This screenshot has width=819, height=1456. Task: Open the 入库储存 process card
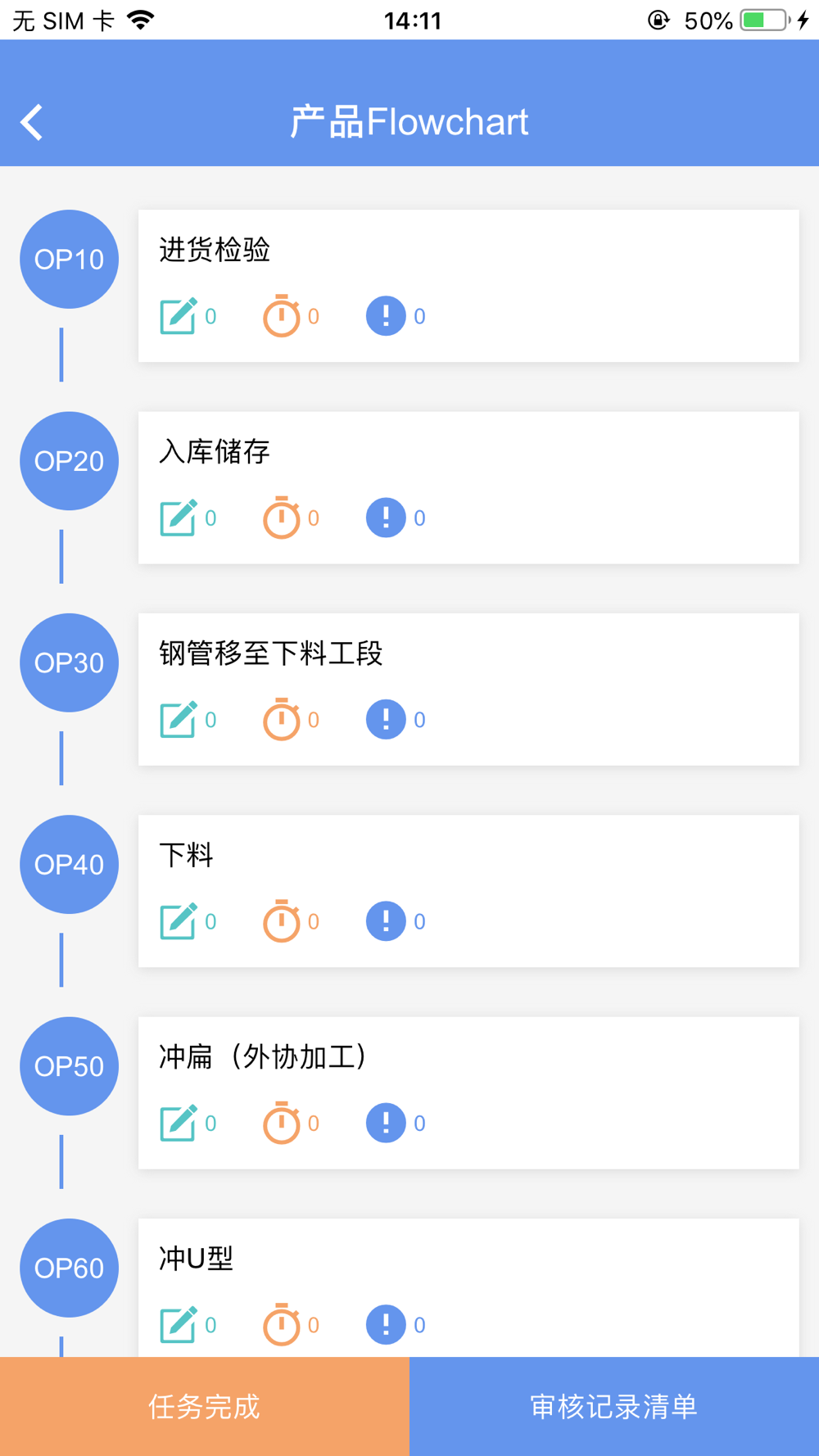click(468, 487)
